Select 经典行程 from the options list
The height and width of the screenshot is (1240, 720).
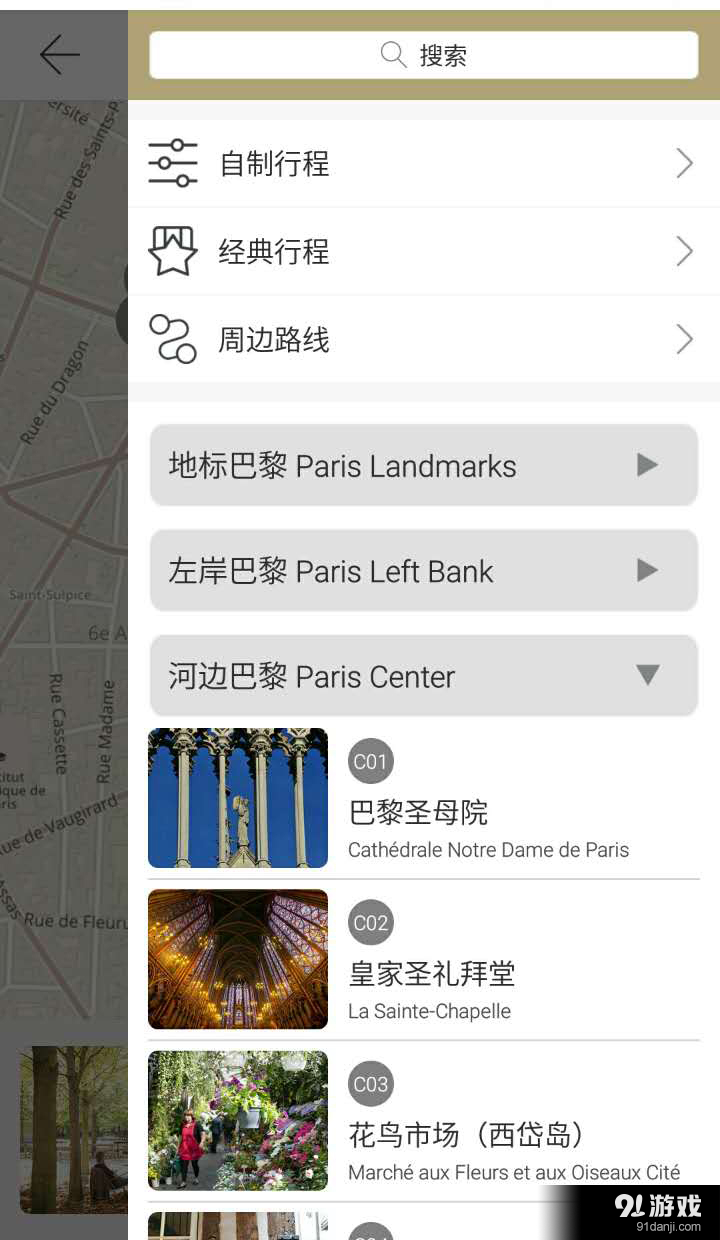pyautogui.click(x=273, y=250)
